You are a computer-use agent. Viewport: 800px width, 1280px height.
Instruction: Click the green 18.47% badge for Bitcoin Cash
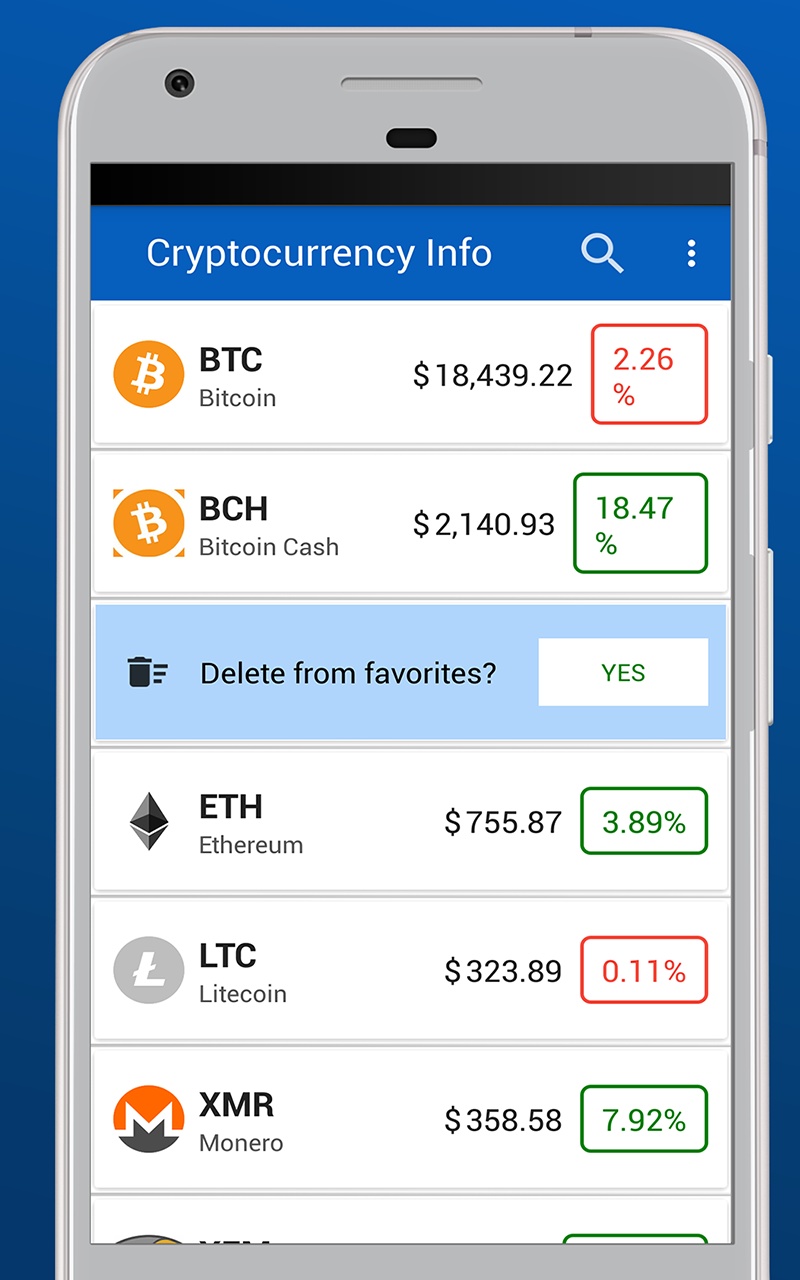point(640,523)
